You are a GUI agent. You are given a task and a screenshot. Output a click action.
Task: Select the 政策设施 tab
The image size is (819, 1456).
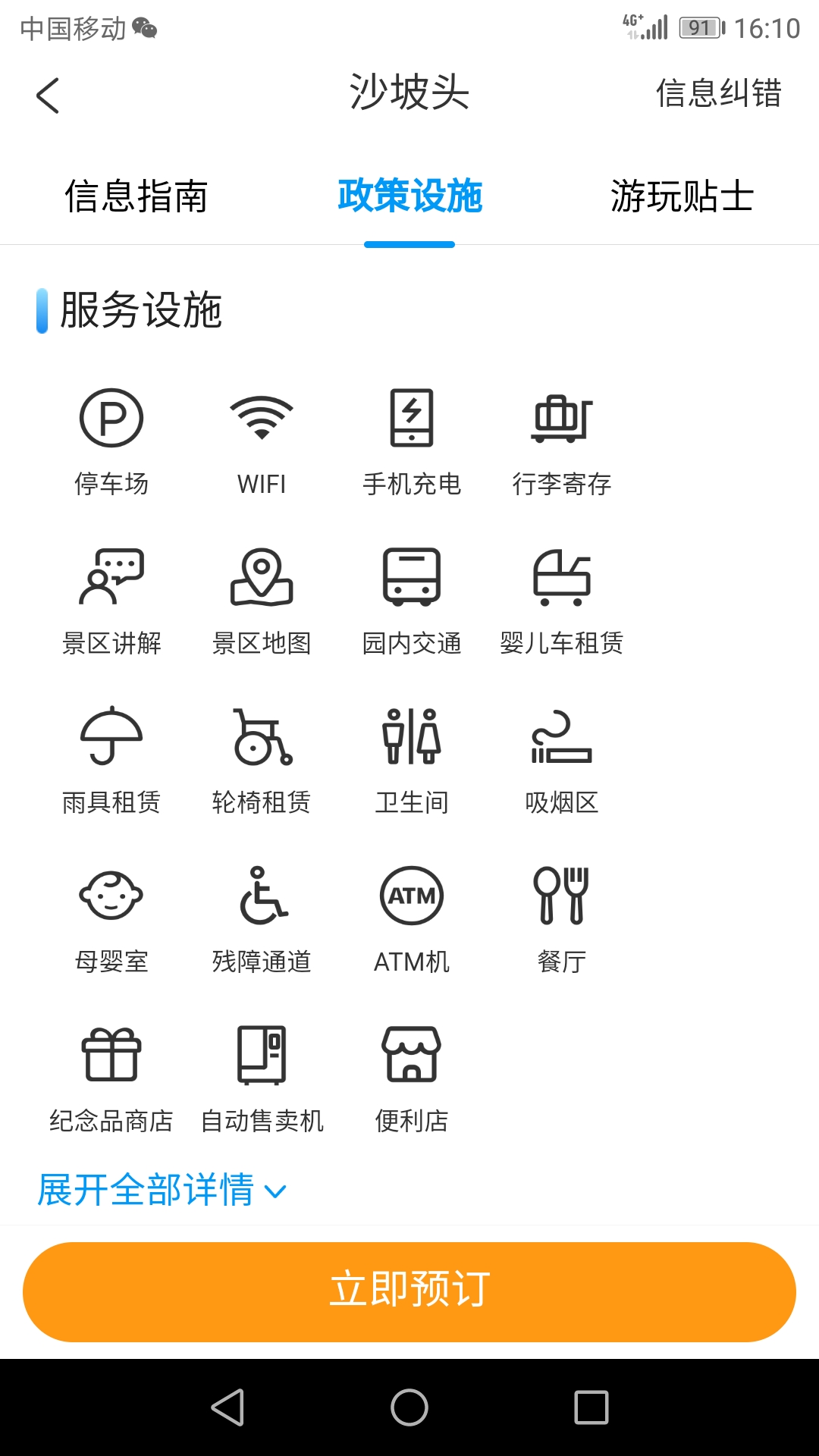tap(409, 196)
